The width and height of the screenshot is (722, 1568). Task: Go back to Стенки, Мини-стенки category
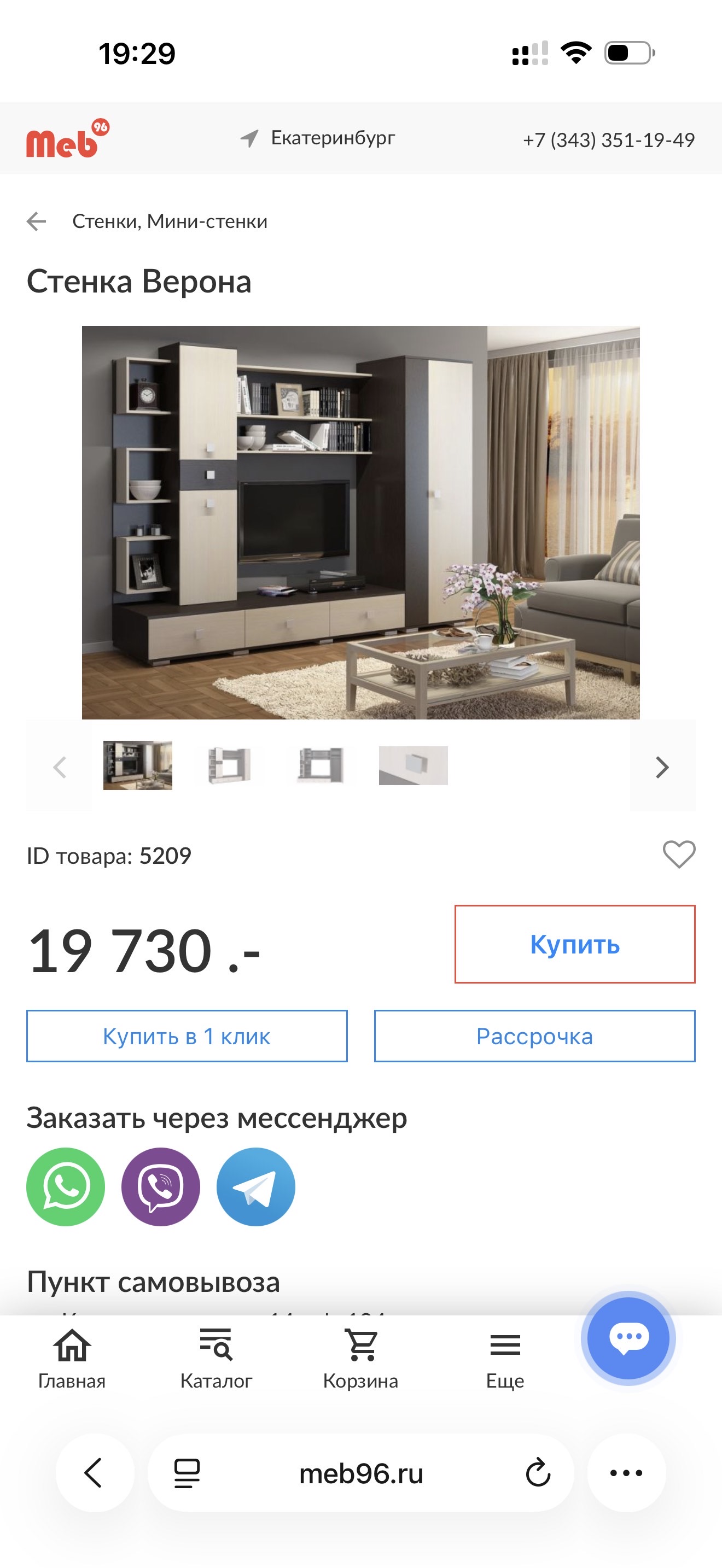(37, 221)
